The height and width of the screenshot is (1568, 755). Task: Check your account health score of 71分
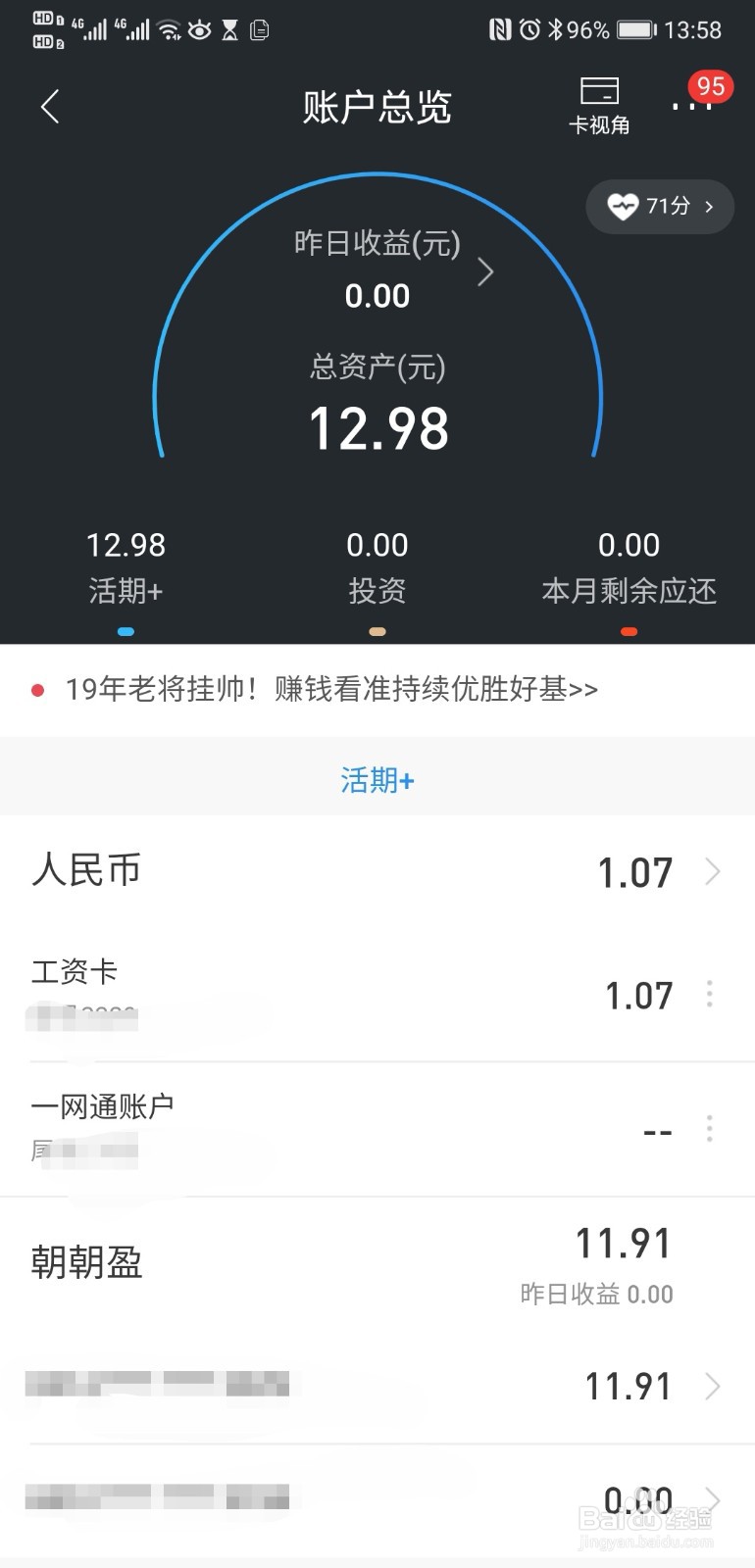coord(659,207)
